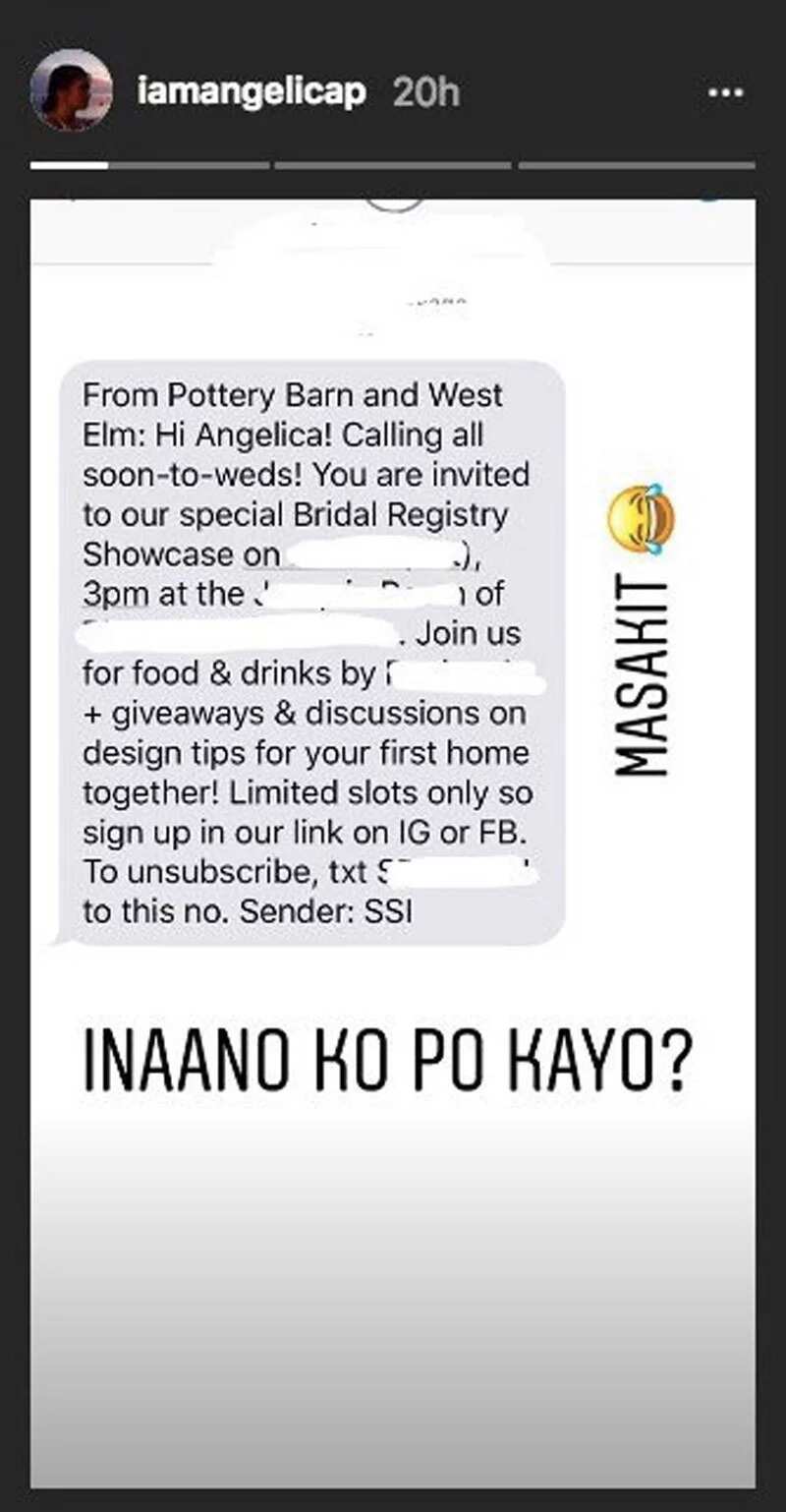Tap the iamangelicap username
Screen dimensions: 786x1512
(252, 91)
